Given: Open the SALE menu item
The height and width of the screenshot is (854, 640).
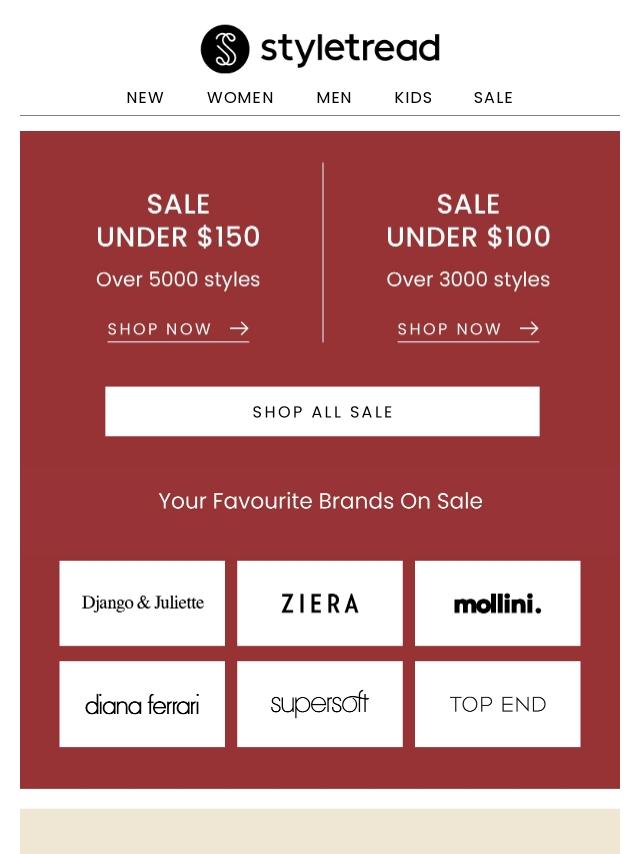Looking at the screenshot, I should (493, 98).
